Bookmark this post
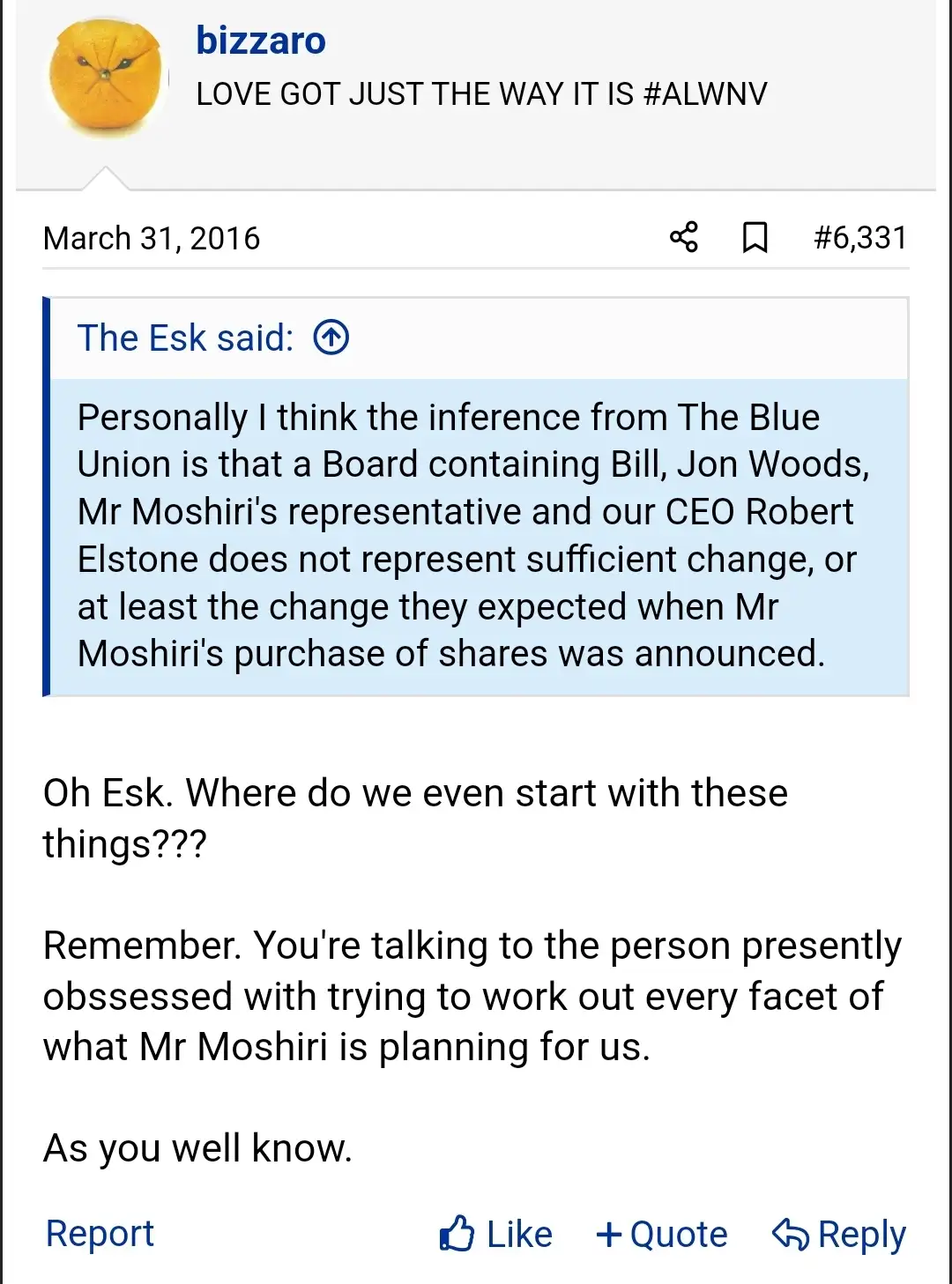The height and width of the screenshot is (1284, 952). coord(755,237)
